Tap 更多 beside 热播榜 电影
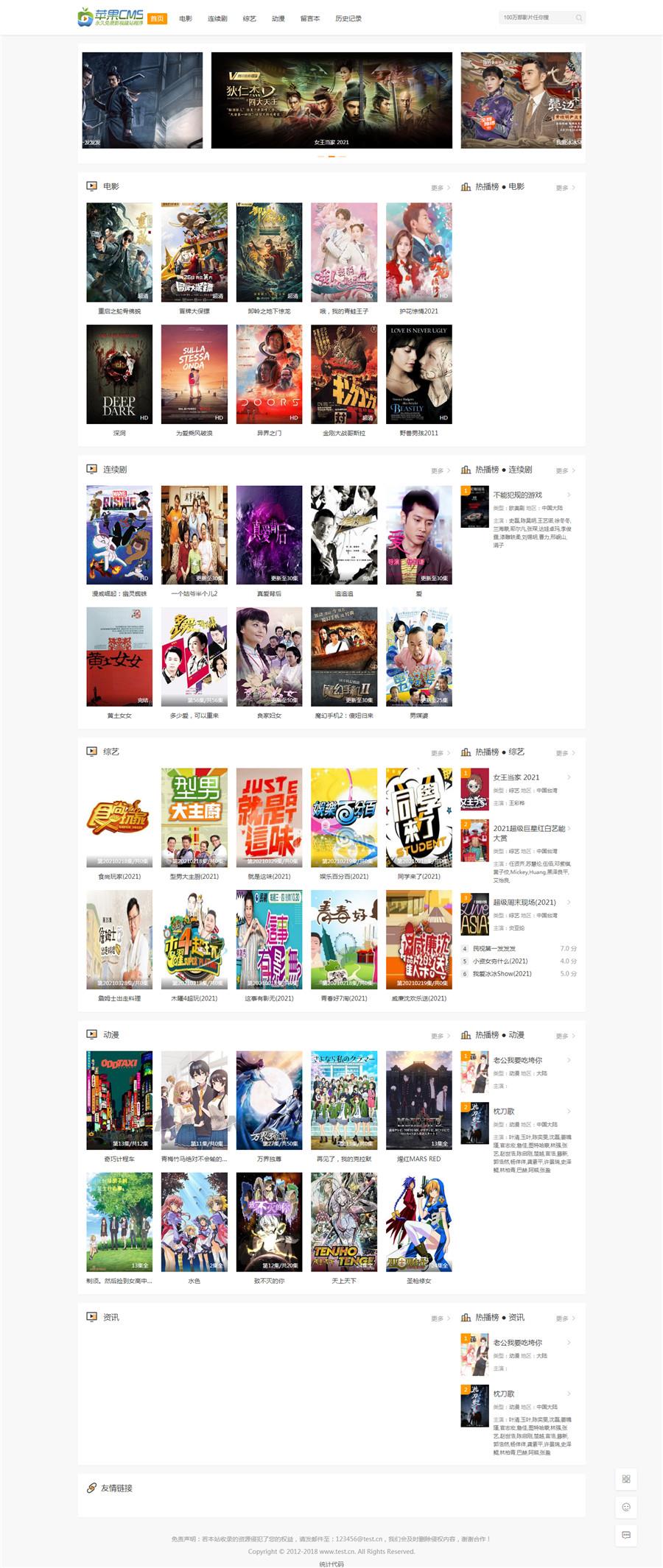The width and height of the screenshot is (663, 1568). point(565,188)
